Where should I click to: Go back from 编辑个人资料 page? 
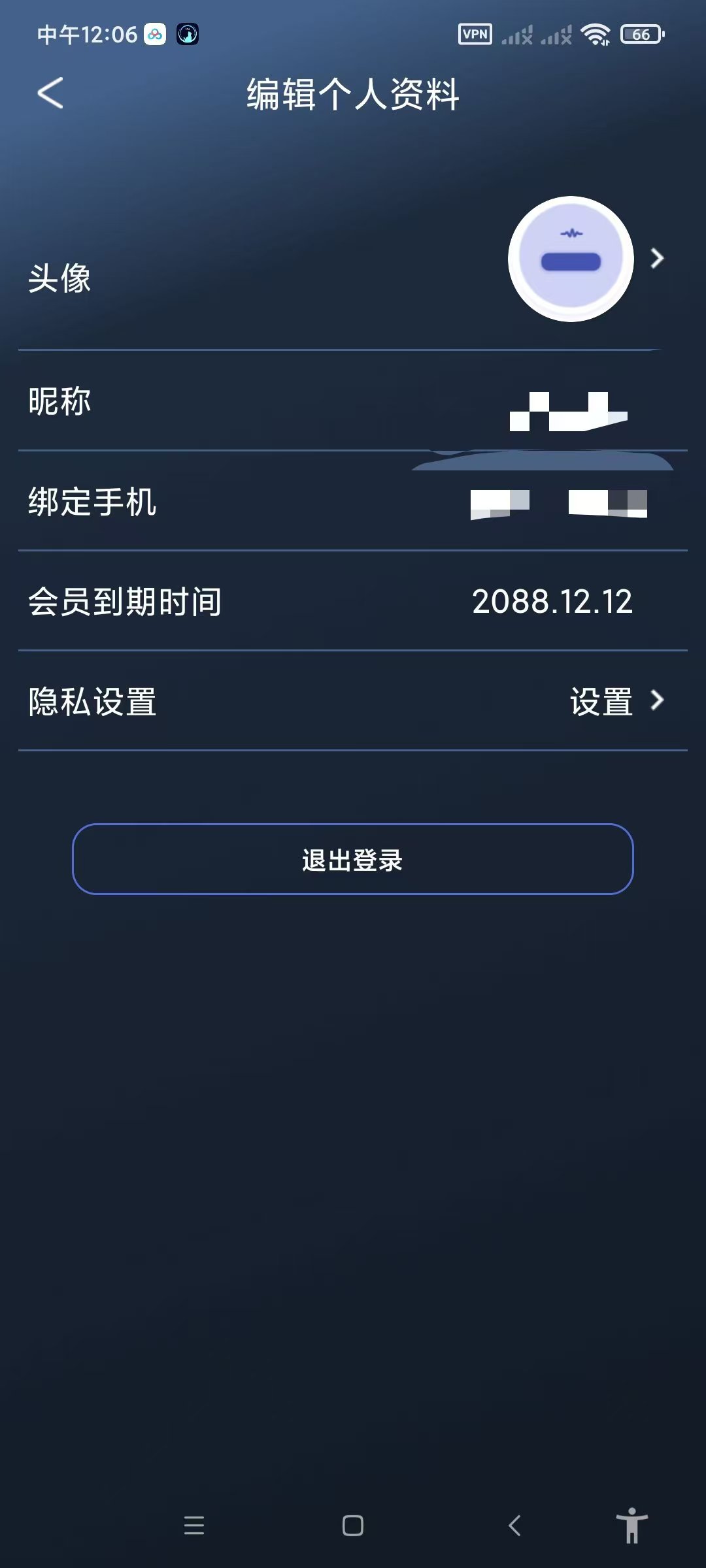[50, 93]
